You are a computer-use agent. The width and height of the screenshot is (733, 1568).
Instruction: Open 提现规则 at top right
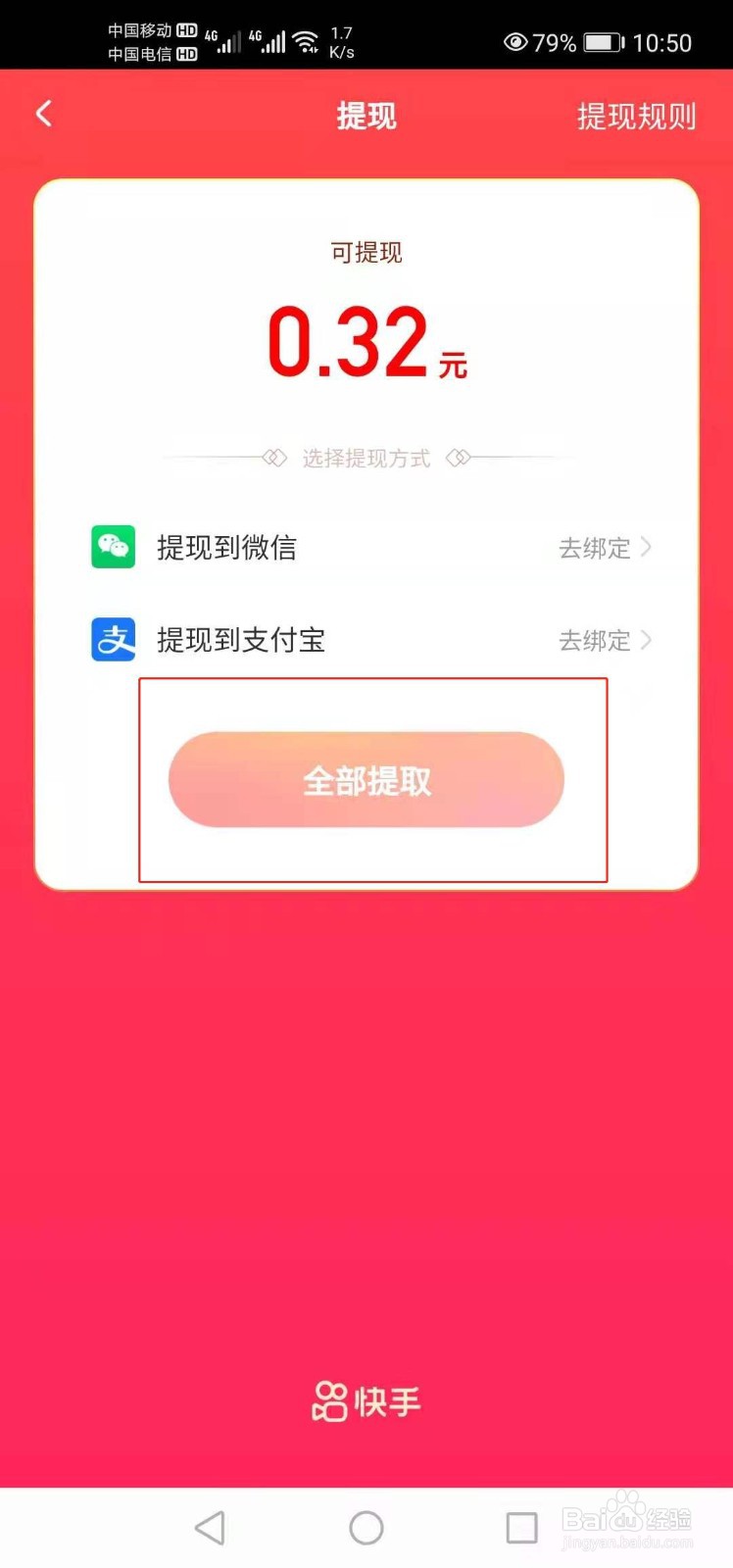pos(635,116)
